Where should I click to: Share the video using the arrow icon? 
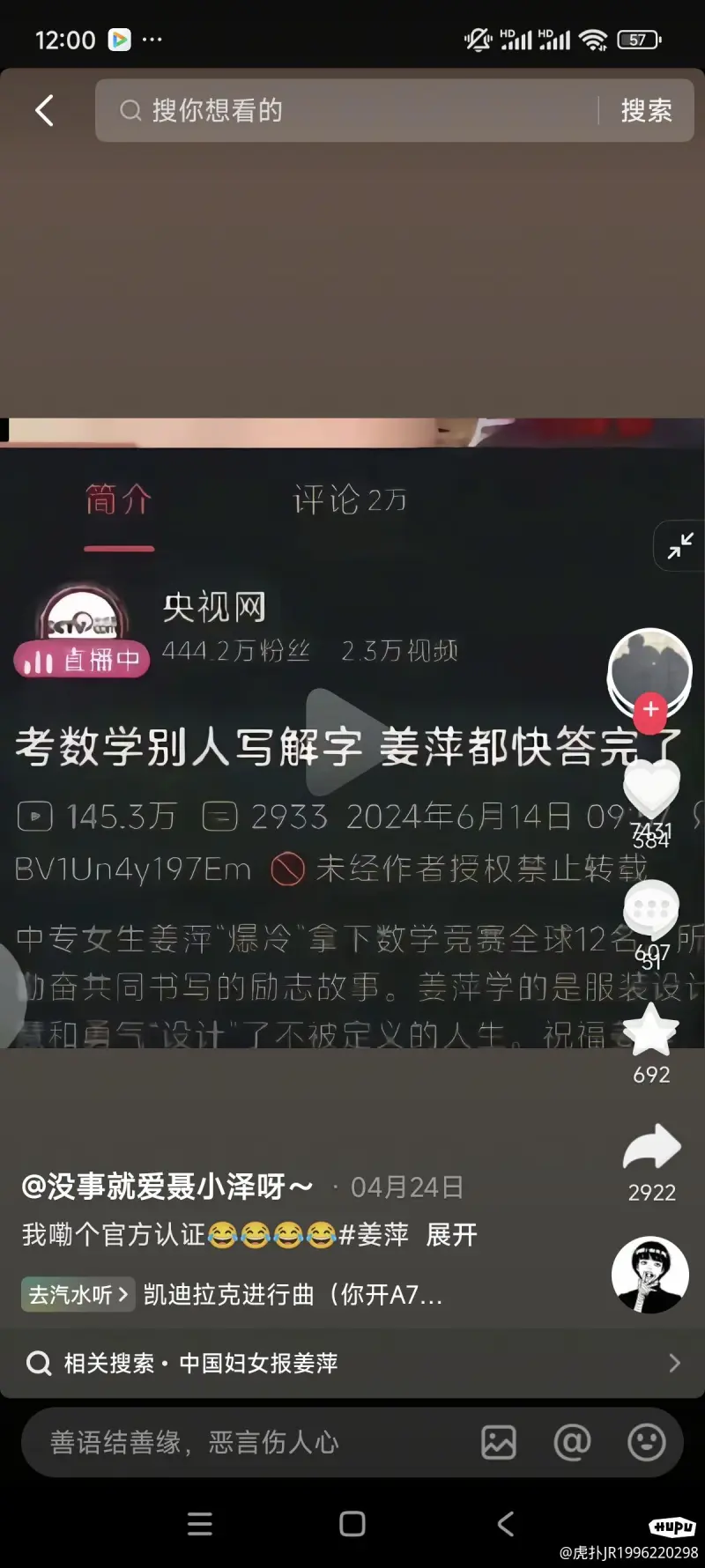point(651,1148)
